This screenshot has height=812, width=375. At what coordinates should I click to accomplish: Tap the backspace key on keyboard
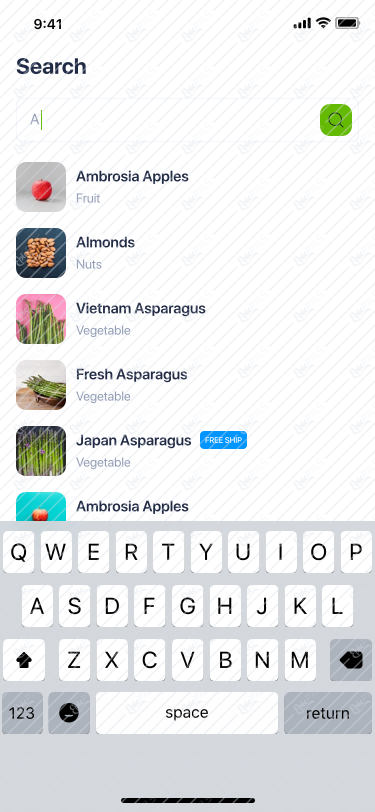(x=351, y=660)
